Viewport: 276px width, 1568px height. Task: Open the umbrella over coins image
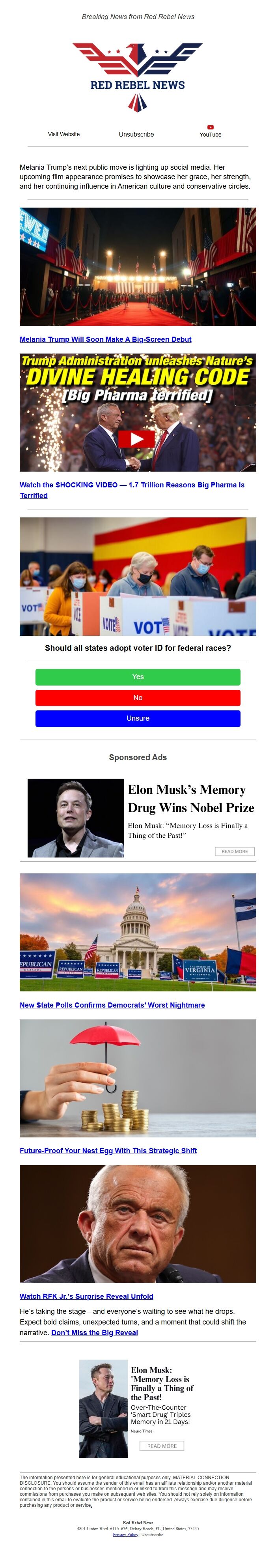137,1078
